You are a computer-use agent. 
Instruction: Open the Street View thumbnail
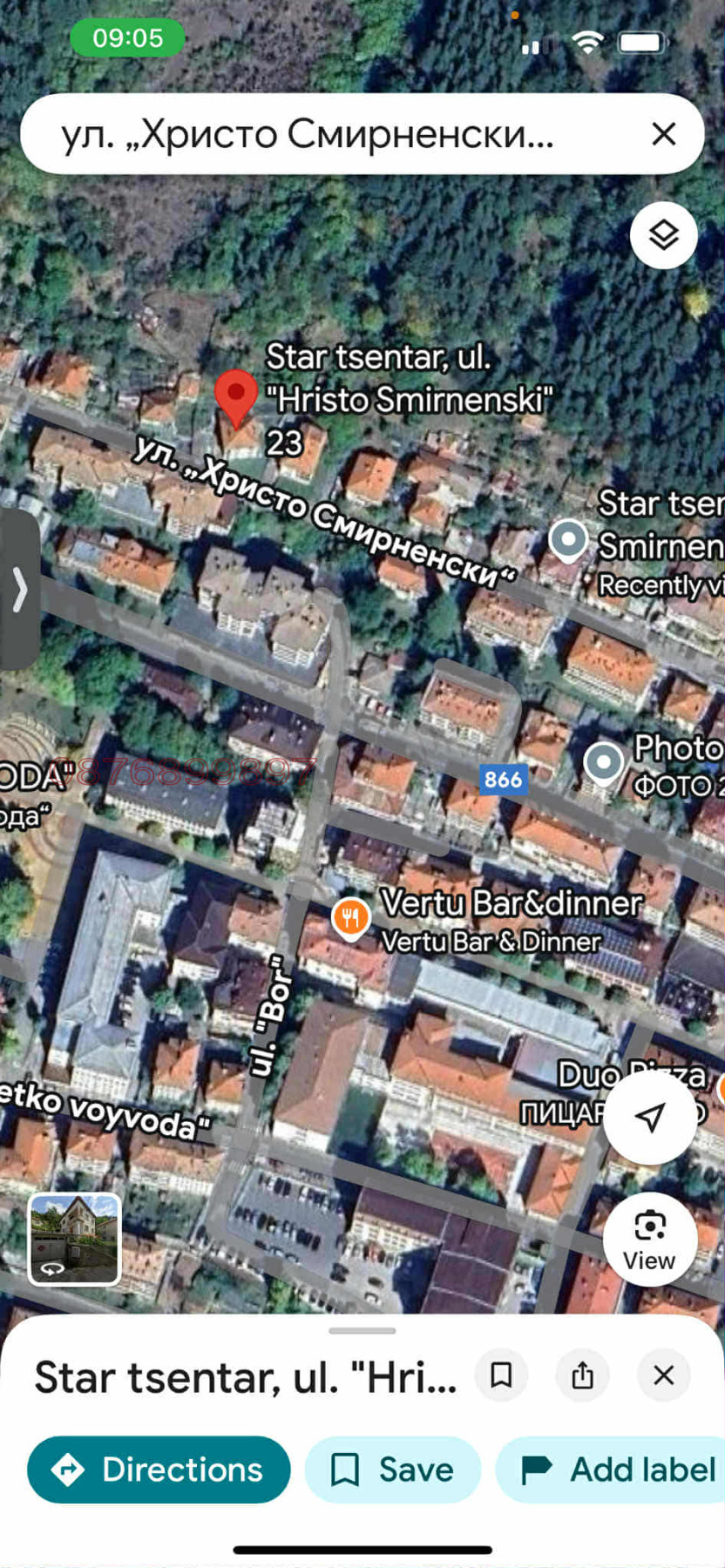click(x=74, y=1239)
